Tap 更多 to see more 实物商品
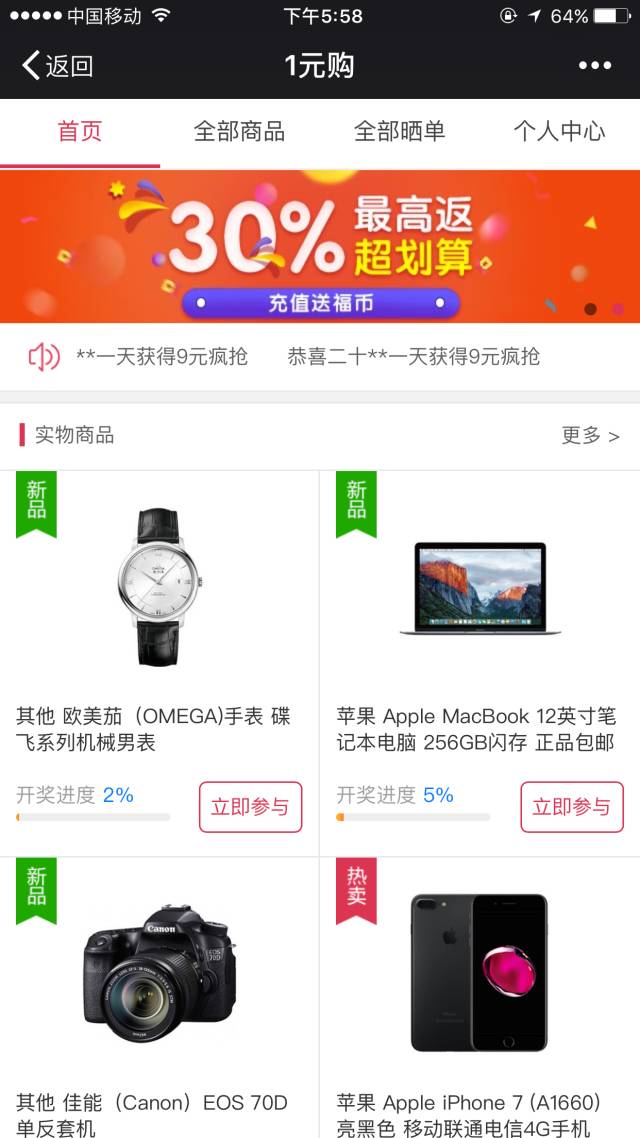This screenshot has height=1138, width=640. tap(590, 435)
